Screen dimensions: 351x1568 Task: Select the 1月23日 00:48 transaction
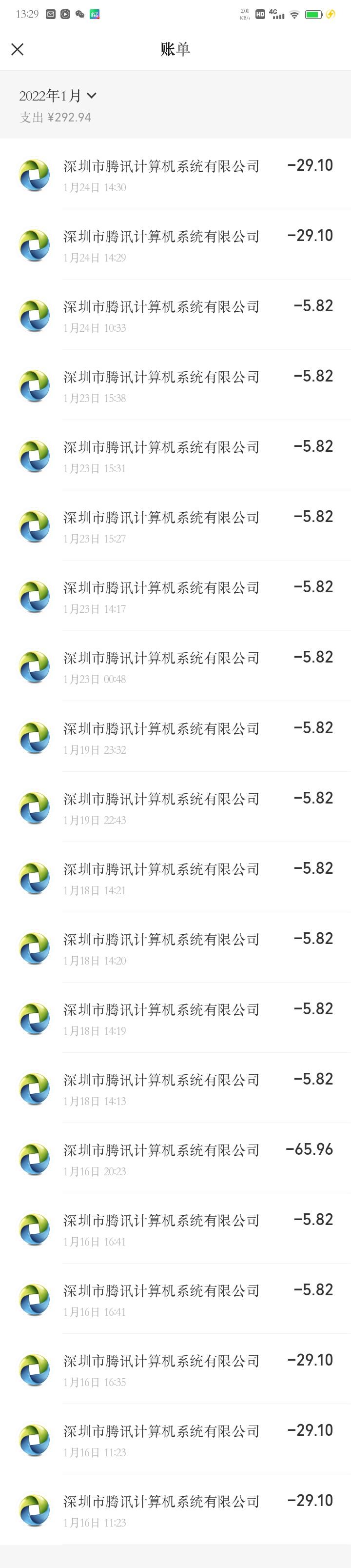(175, 667)
